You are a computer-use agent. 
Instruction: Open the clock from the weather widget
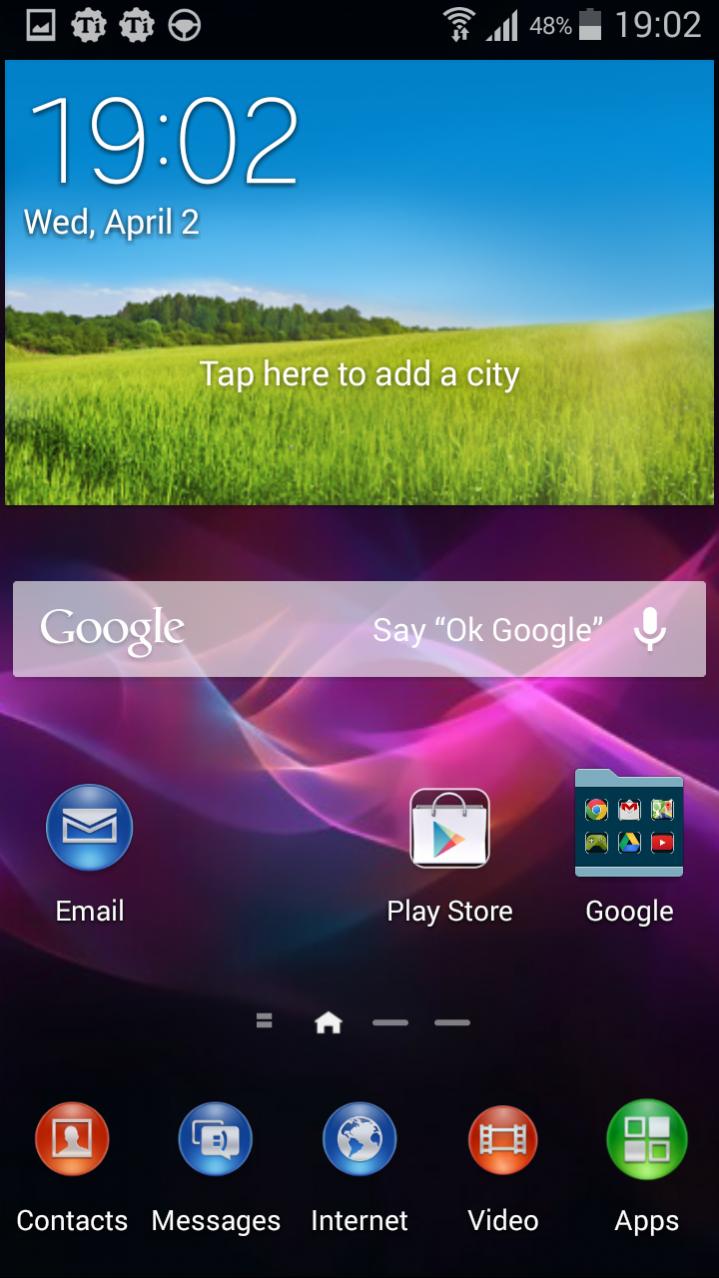tap(165, 140)
